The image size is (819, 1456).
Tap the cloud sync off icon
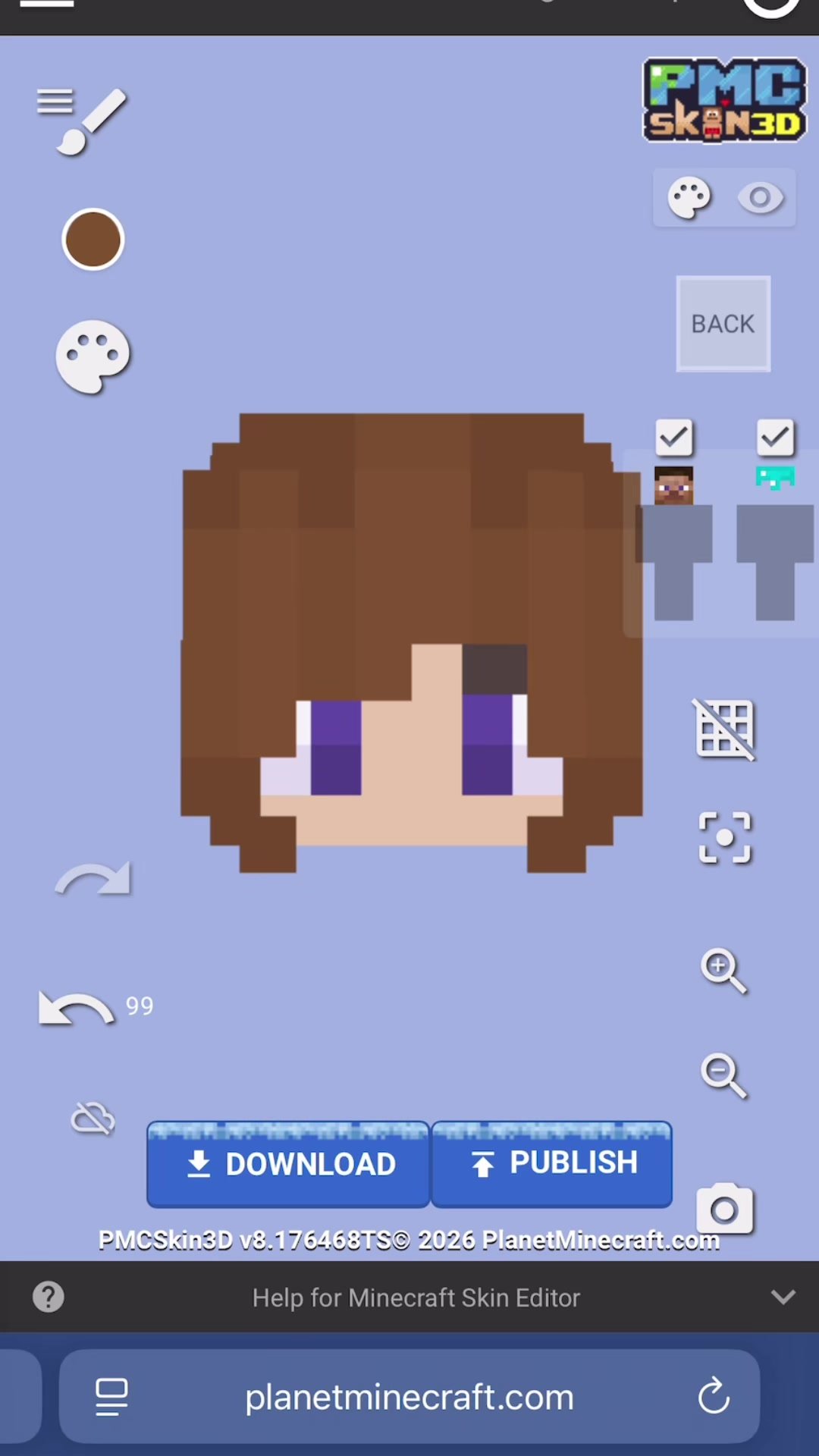tap(93, 1119)
